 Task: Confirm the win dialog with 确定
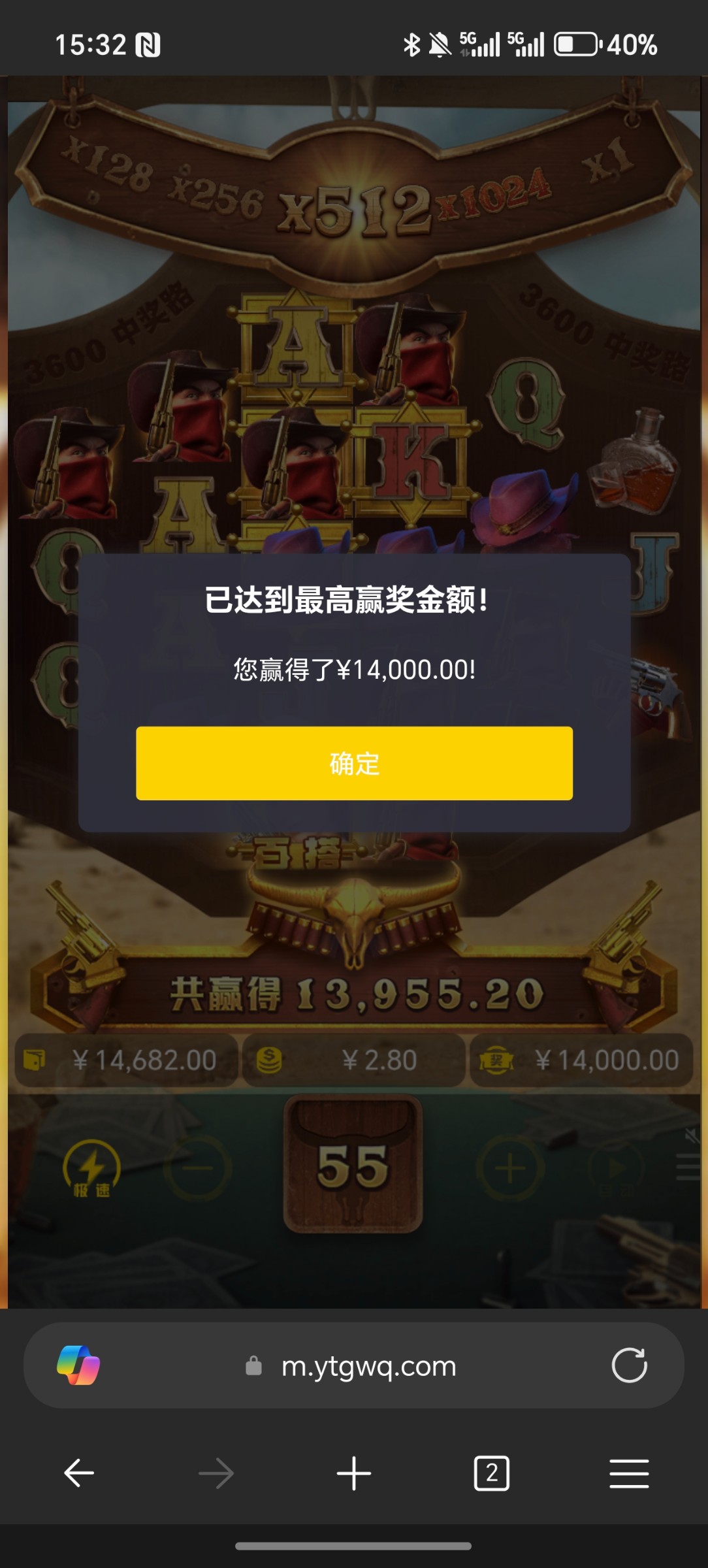354,763
